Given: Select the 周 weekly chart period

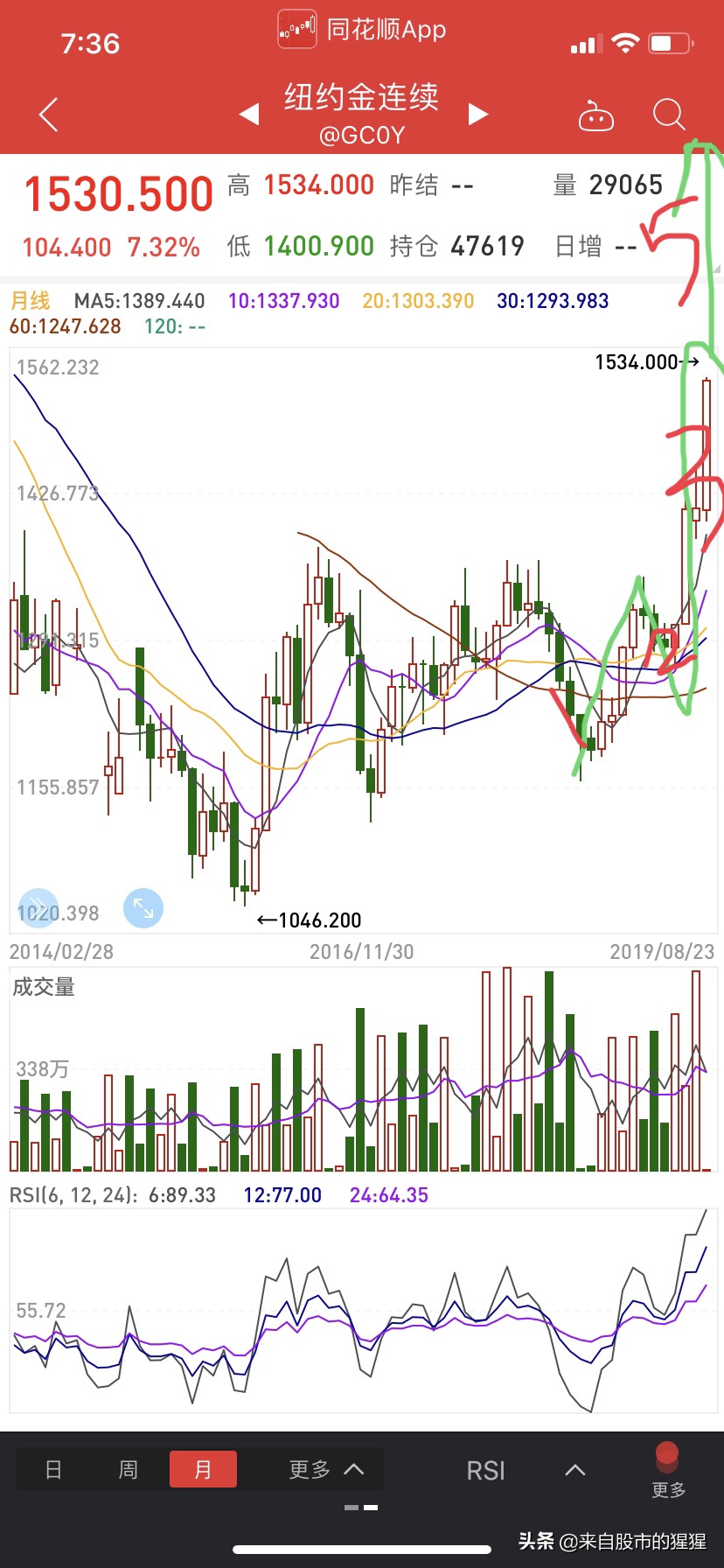Looking at the screenshot, I should (x=129, y=1469).
